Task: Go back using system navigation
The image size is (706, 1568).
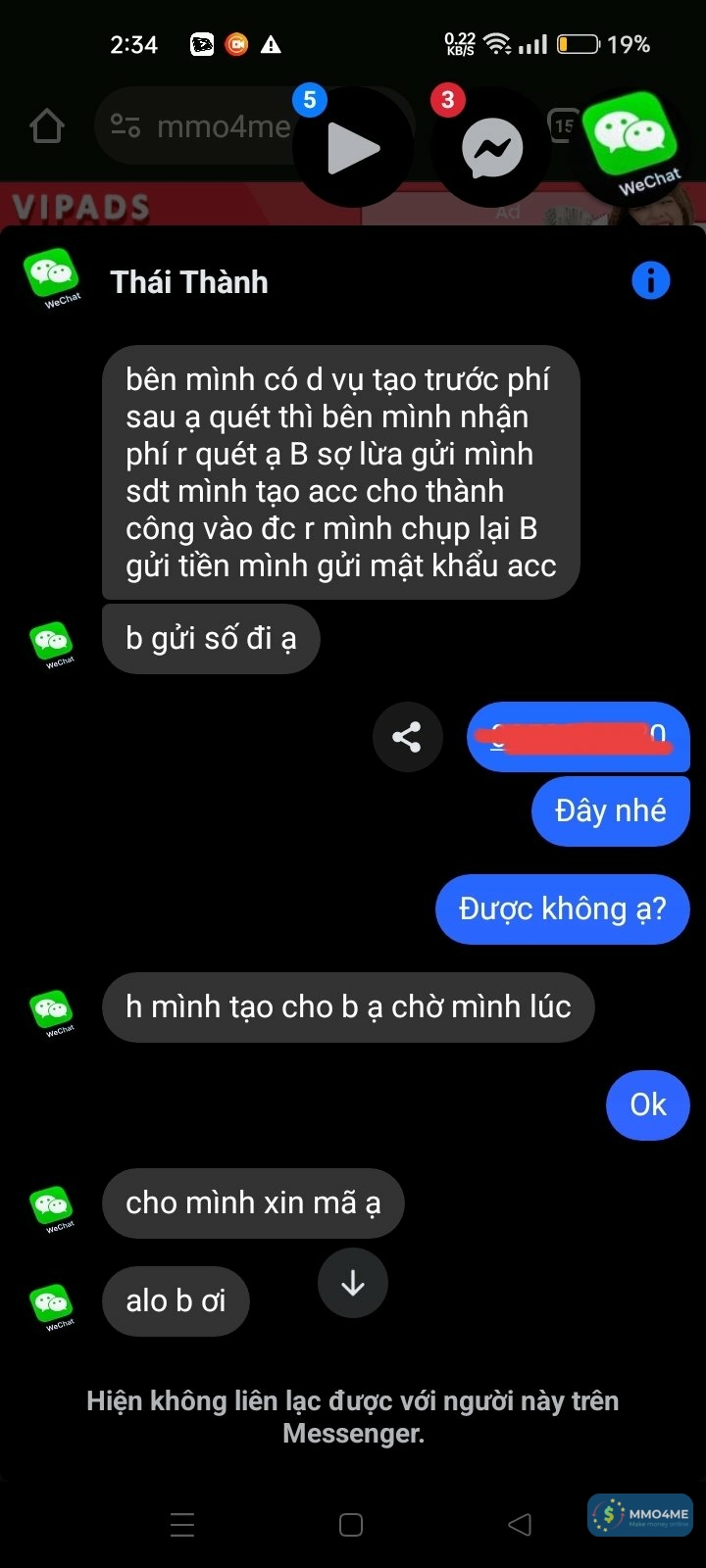Action: point(520,1524)
